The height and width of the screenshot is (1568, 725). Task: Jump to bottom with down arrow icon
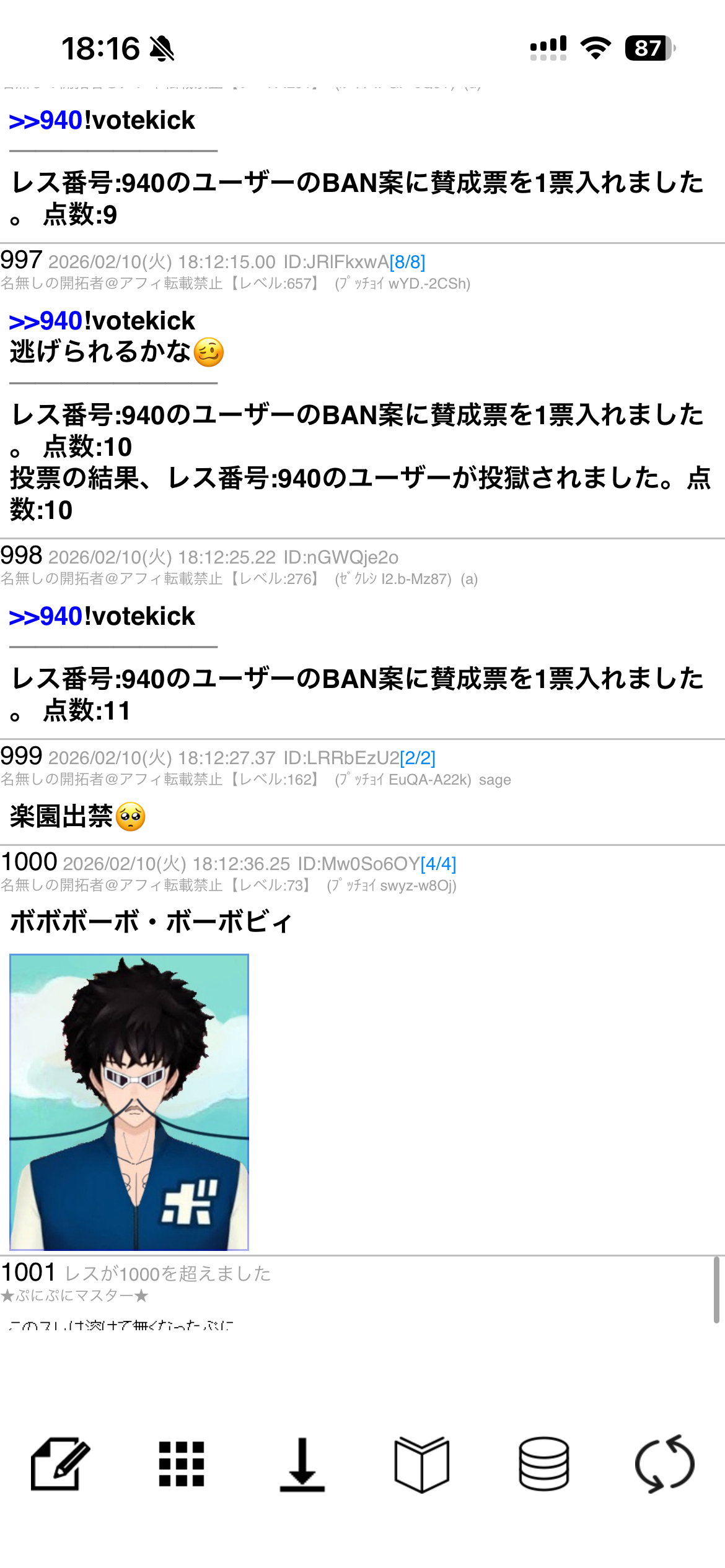point(302,1465)
